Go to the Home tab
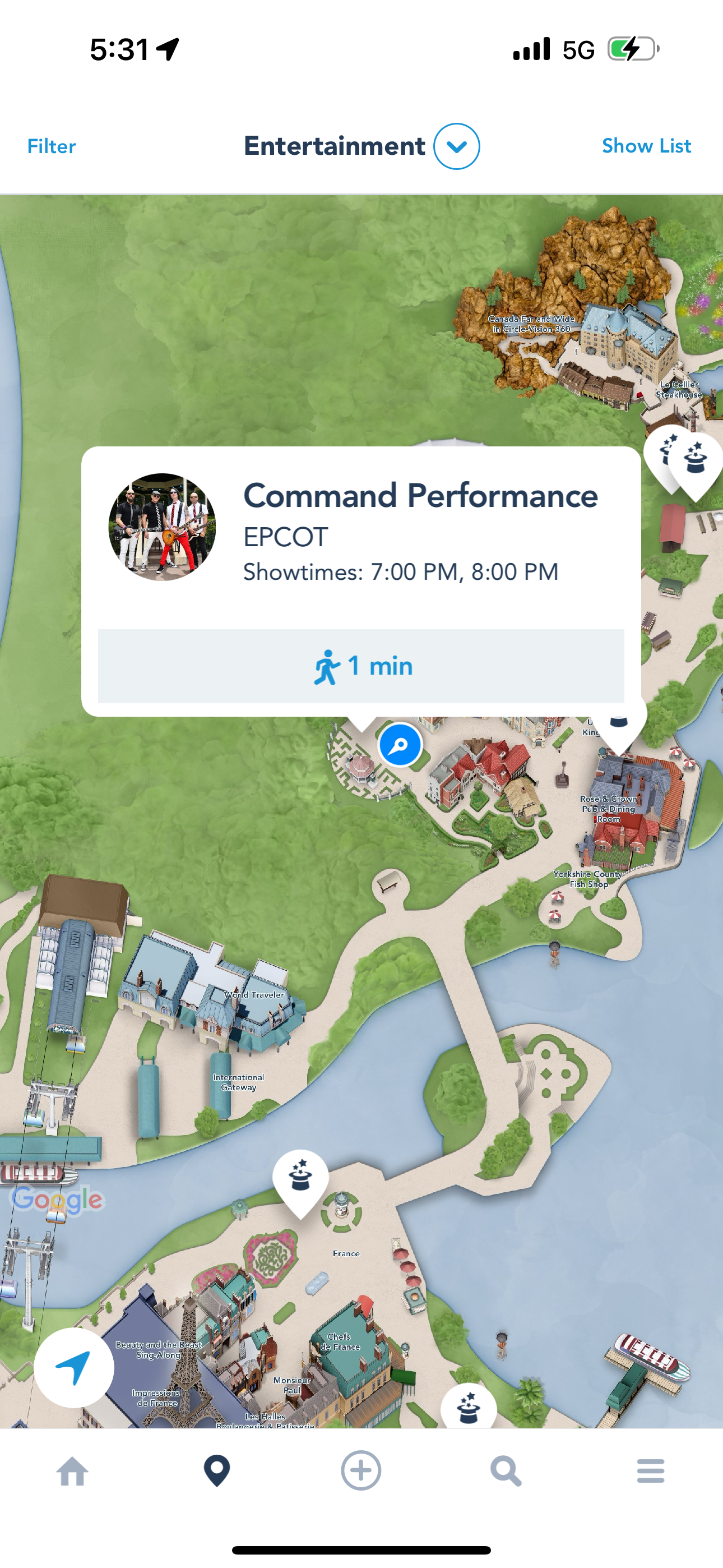 [x=72, y=1471]
